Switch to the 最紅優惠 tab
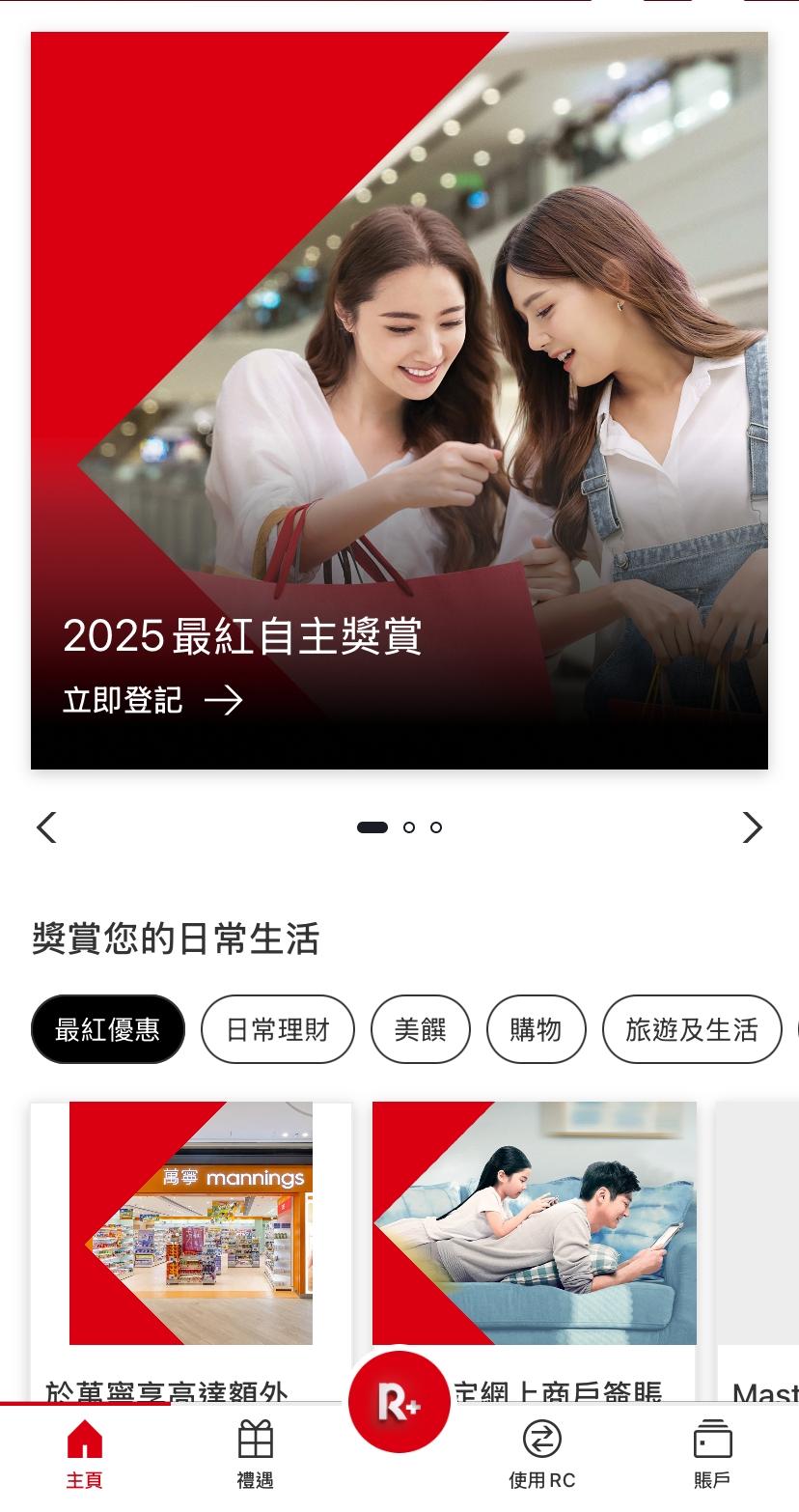799x1512 pixels. (107, 1029)
